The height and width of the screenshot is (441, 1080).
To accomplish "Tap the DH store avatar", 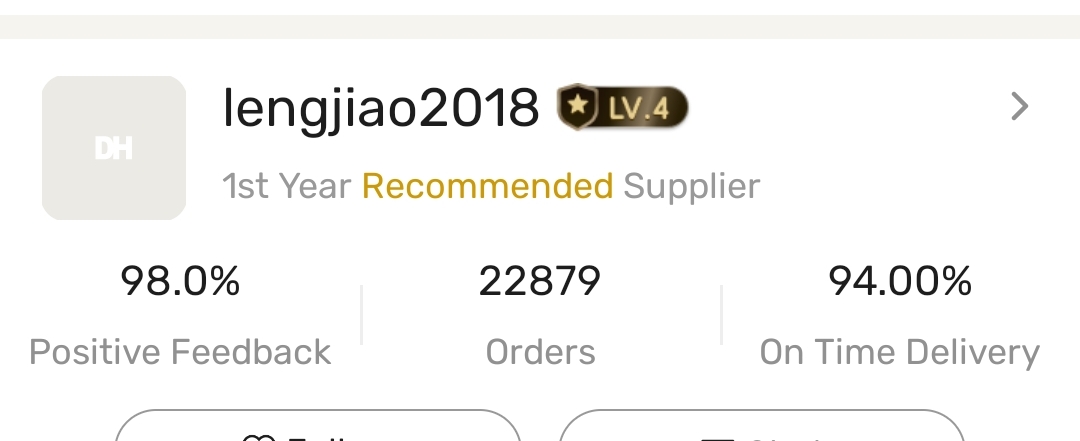I will [x=114, y=148].
